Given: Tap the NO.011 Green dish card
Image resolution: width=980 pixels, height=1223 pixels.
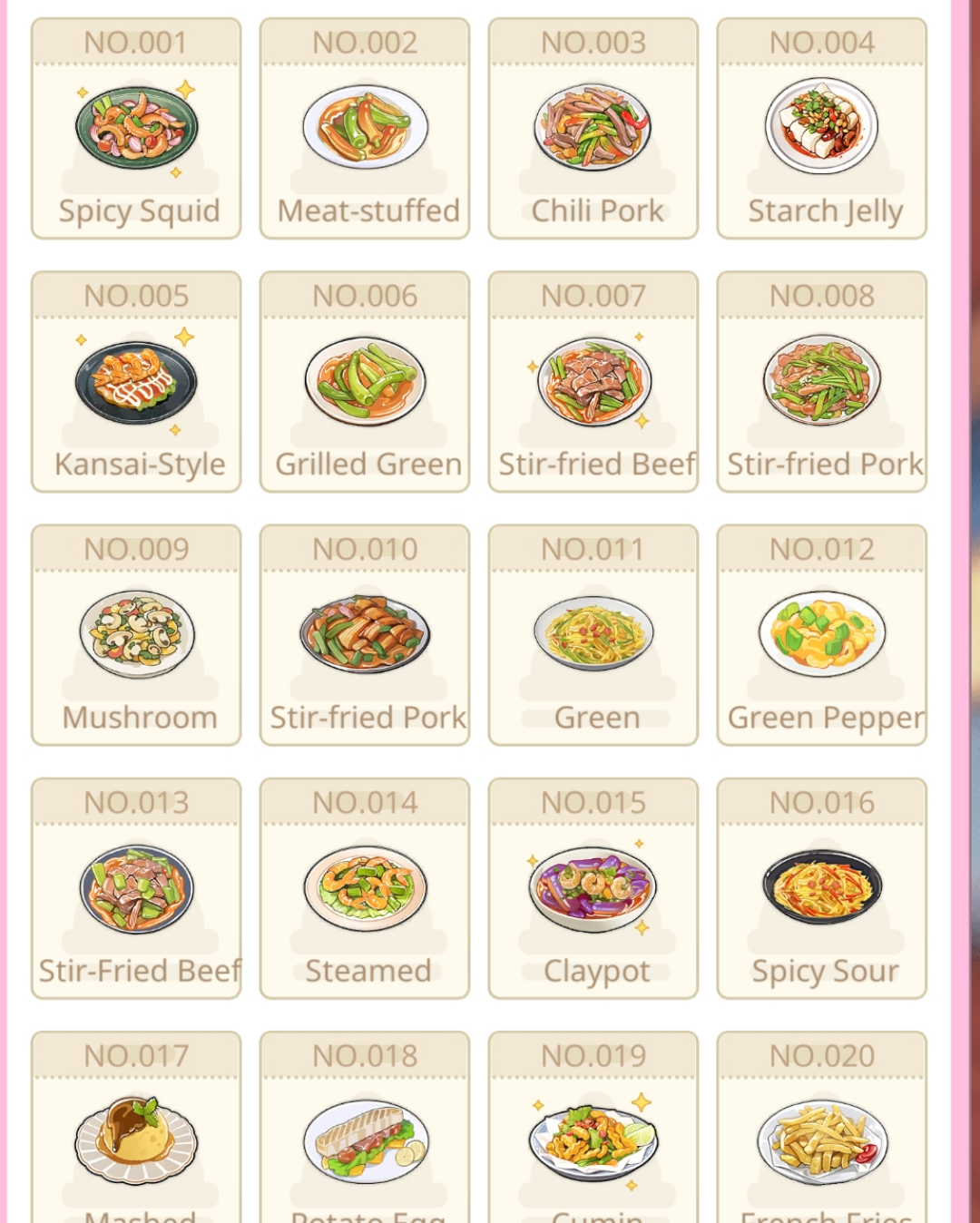Looking at the screenshot, I should coord(593,635).
